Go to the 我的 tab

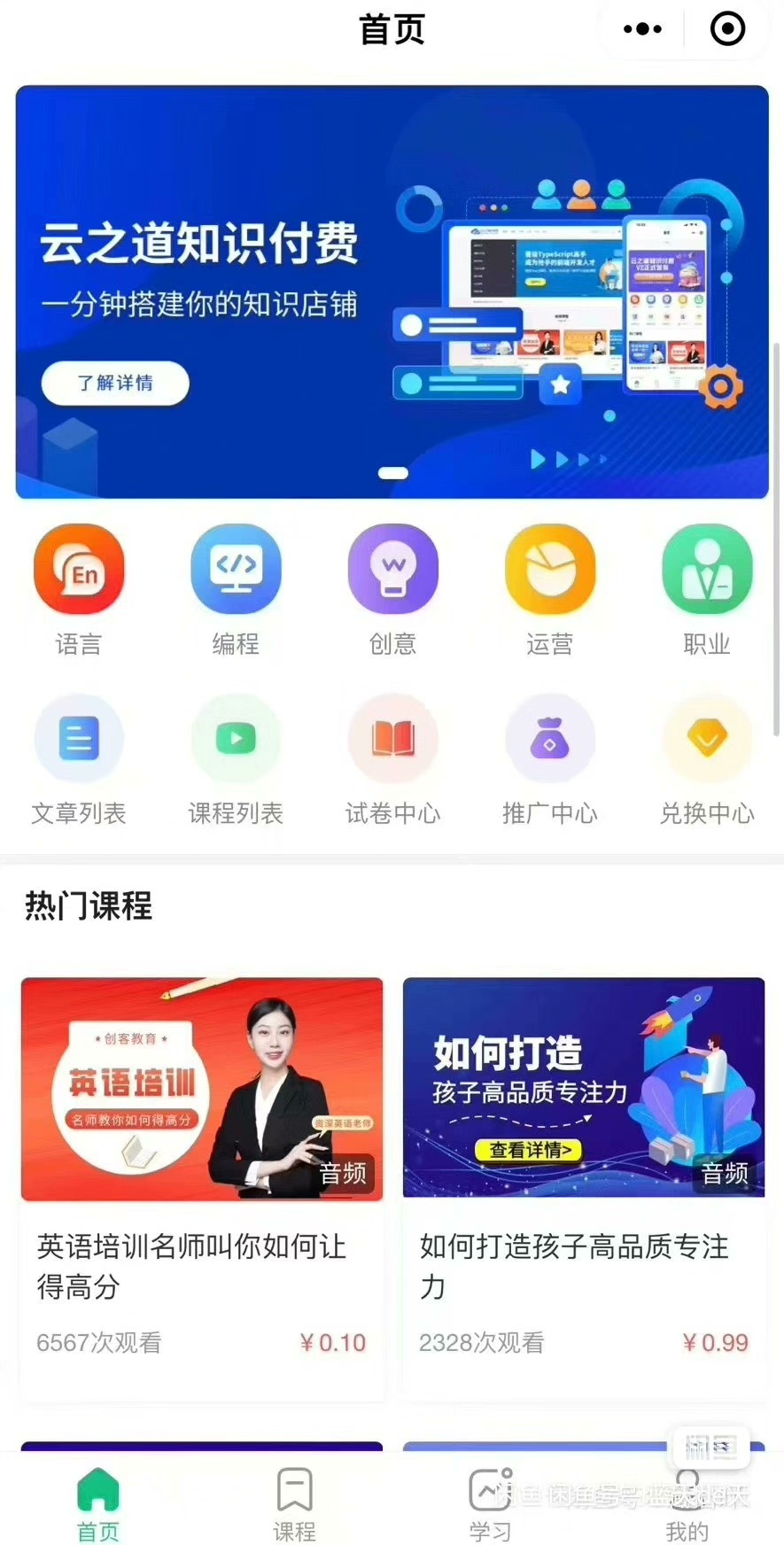coord(687,1503)
